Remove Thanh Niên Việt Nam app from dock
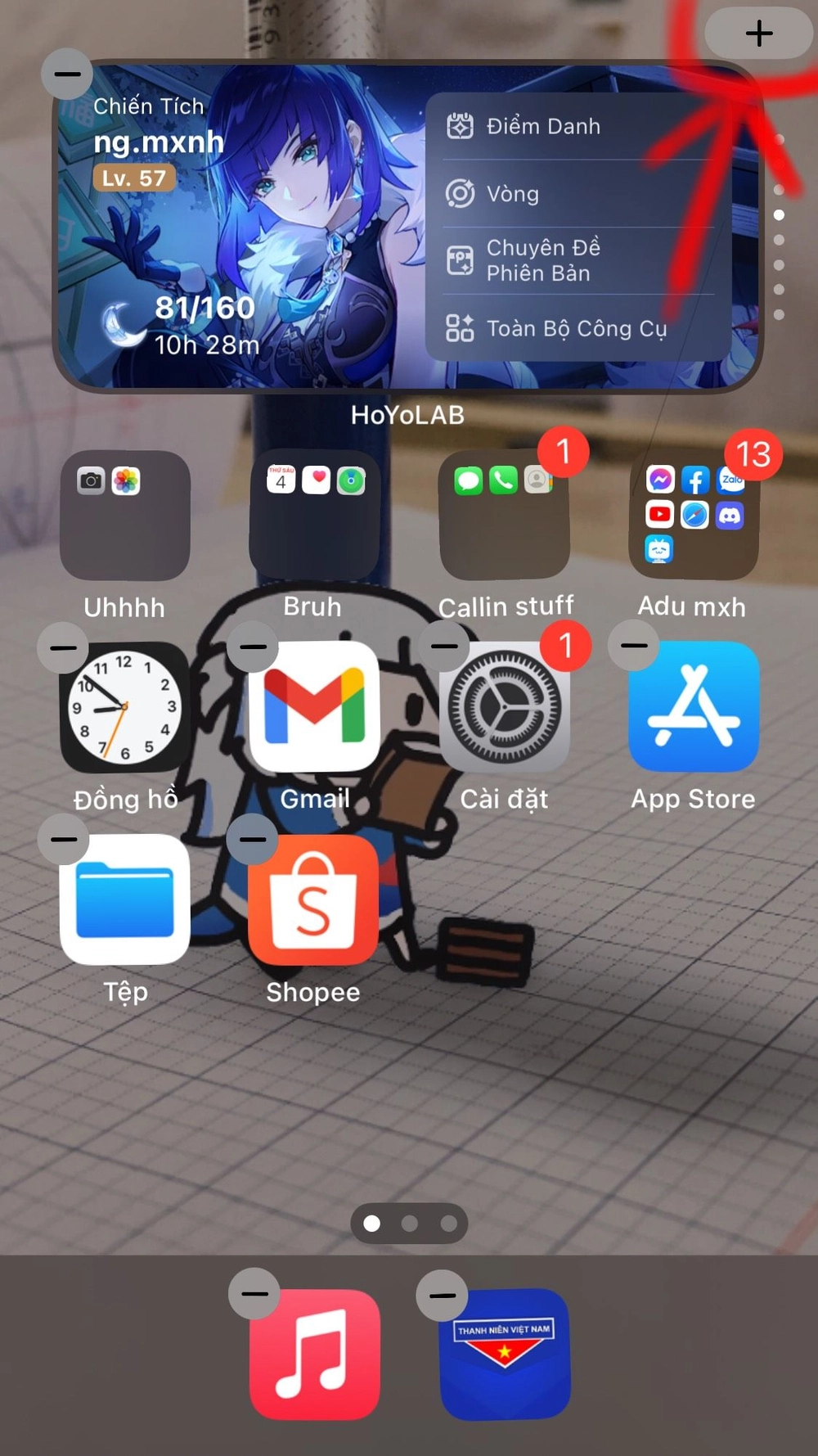This screenshot has width=818, height=1456. [x=443, y=1295]
